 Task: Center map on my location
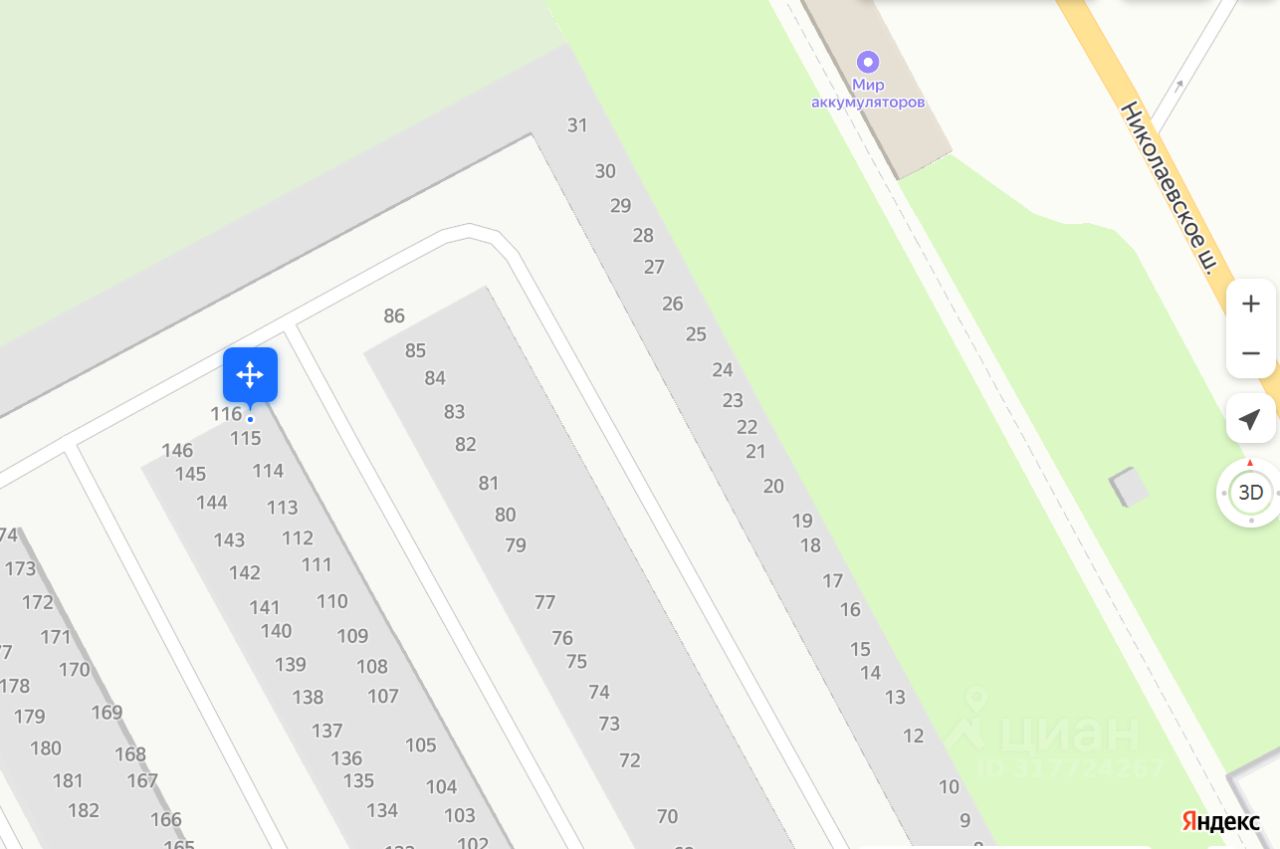pyautogui.click(x=1250, y=419)
